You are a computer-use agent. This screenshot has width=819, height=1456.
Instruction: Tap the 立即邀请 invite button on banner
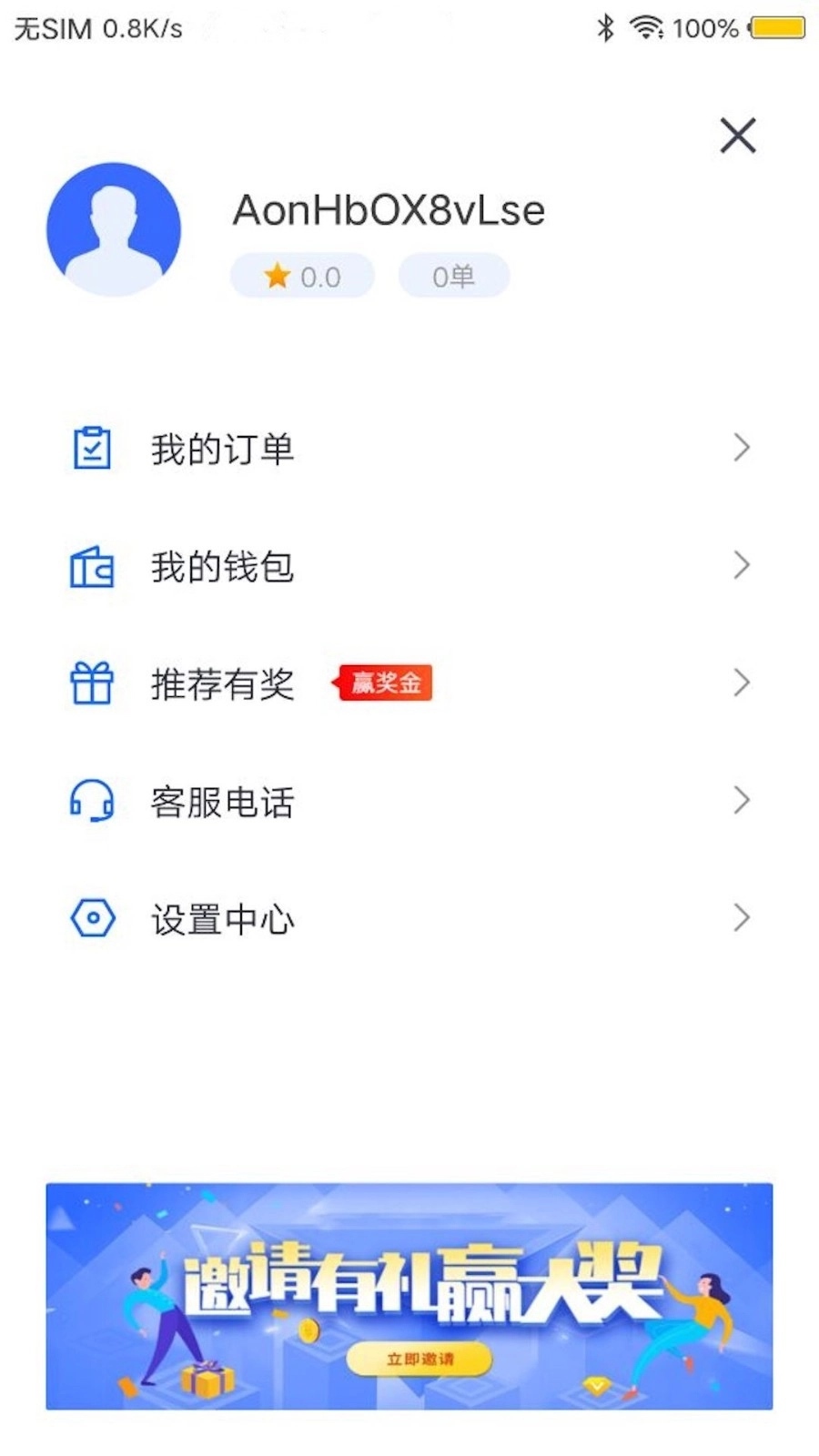click(420, 1359)
